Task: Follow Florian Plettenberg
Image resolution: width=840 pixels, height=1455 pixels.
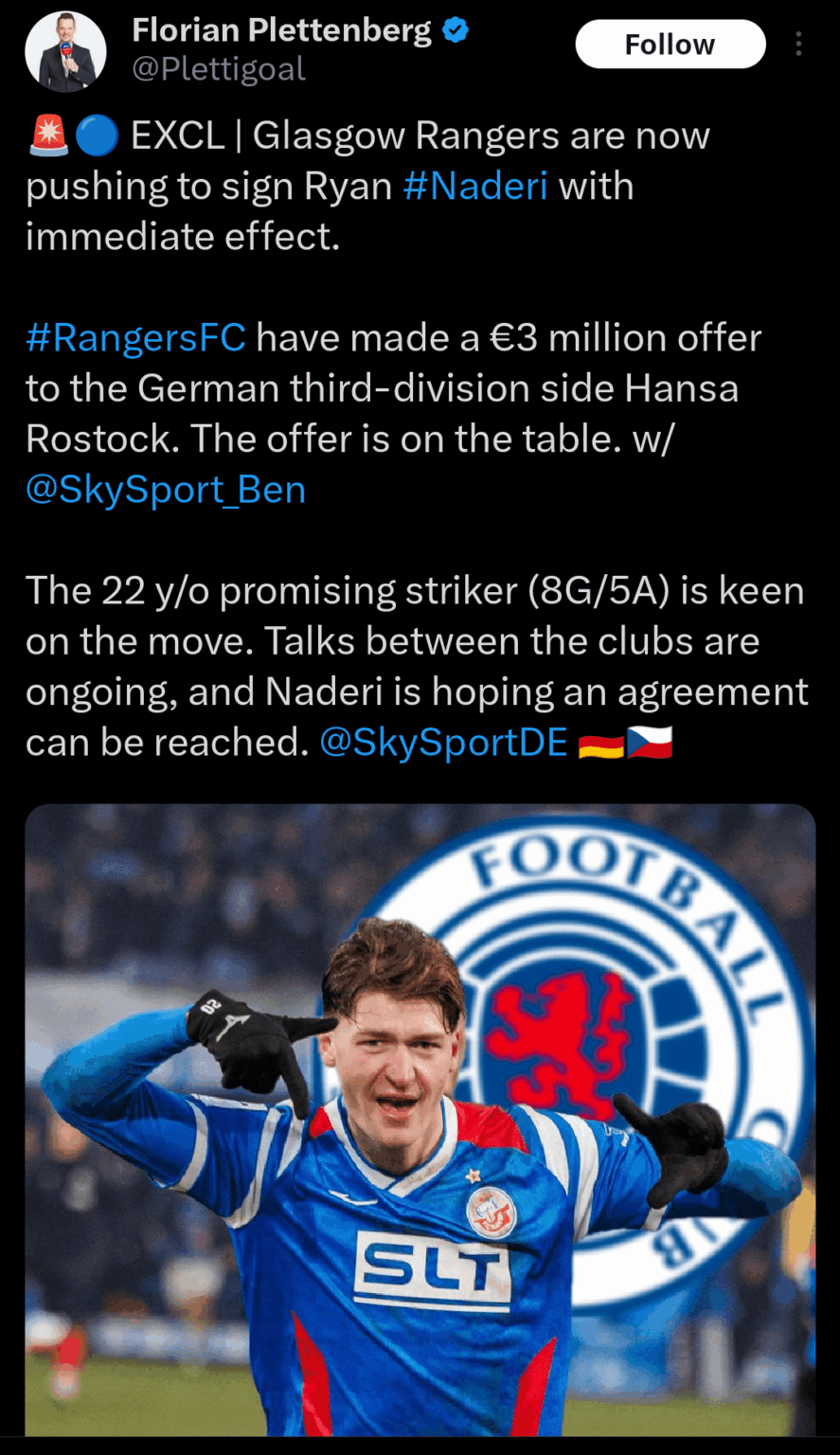Action: 670,43
